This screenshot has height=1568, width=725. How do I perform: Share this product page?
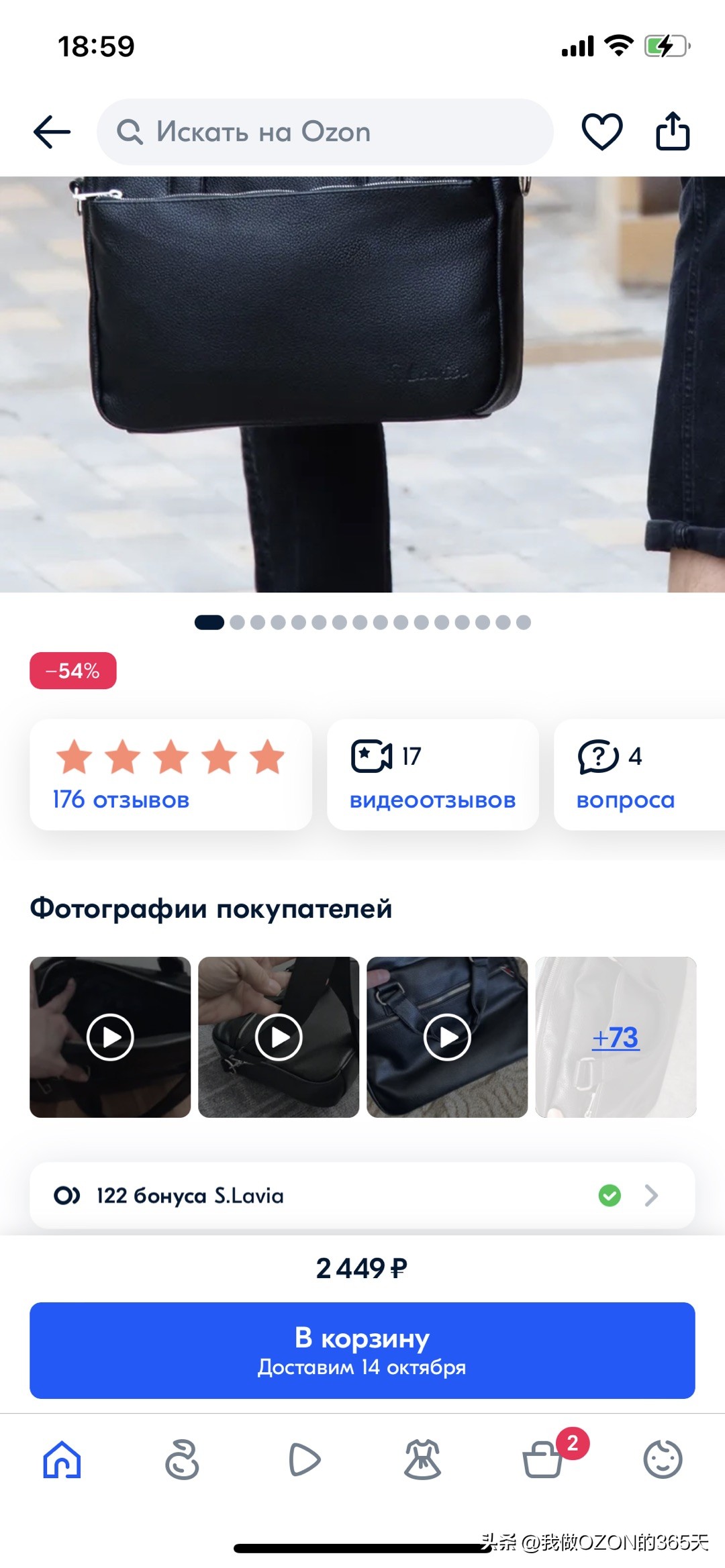[673, 132]
